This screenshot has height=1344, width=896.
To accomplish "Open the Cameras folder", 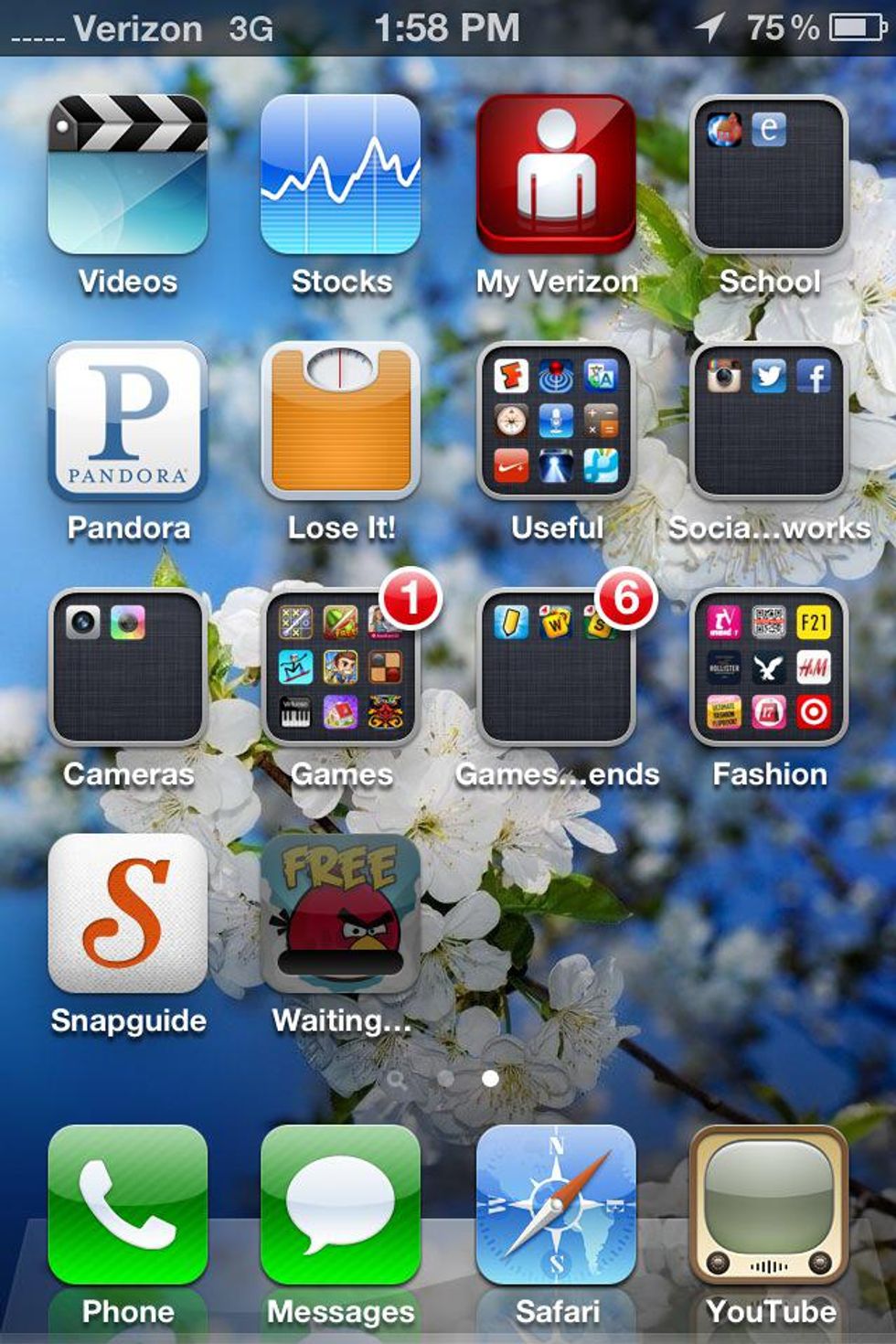I will point(128,667).
